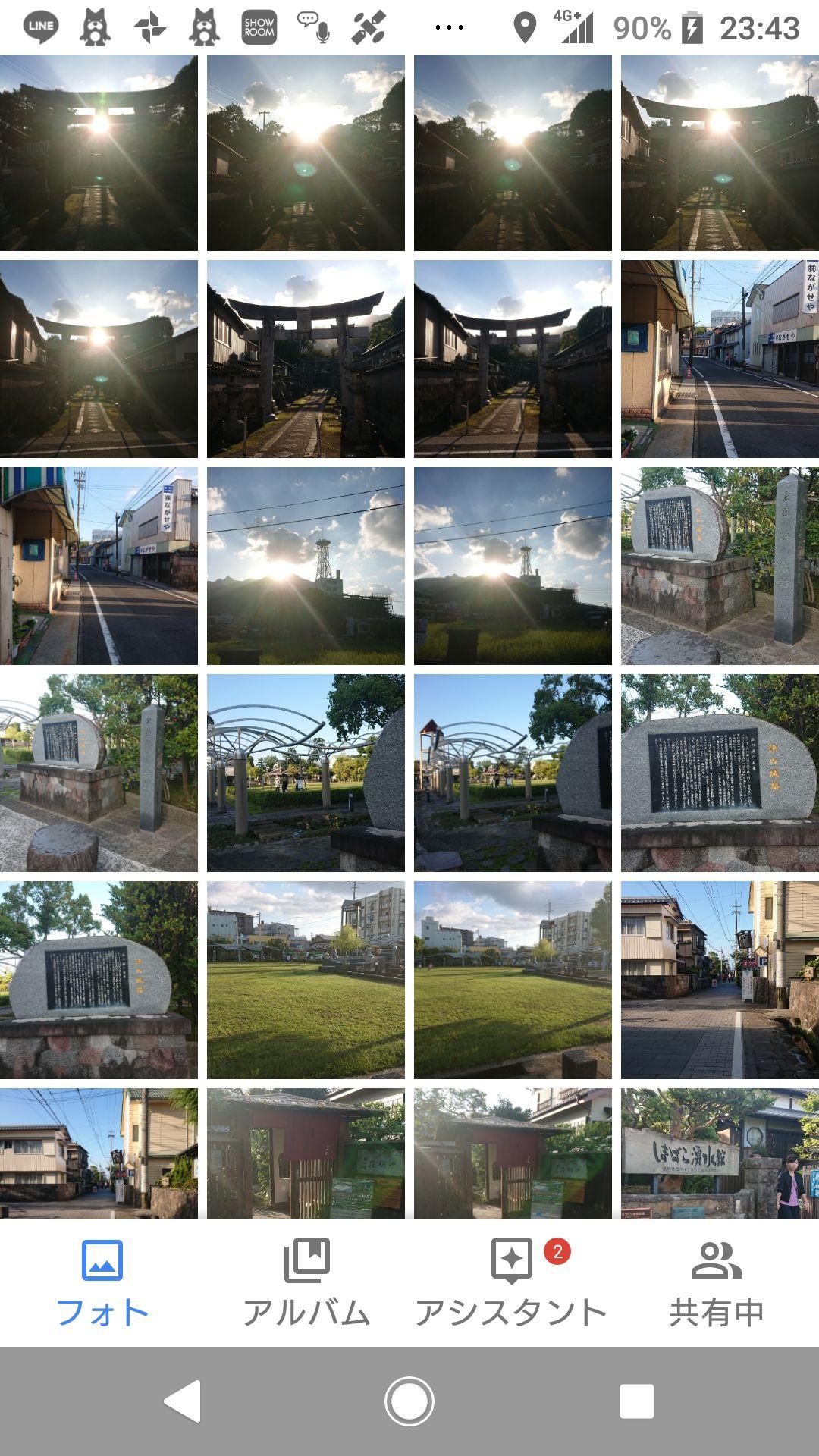
Task: Tap the system back button
Action: point(183,1401)
